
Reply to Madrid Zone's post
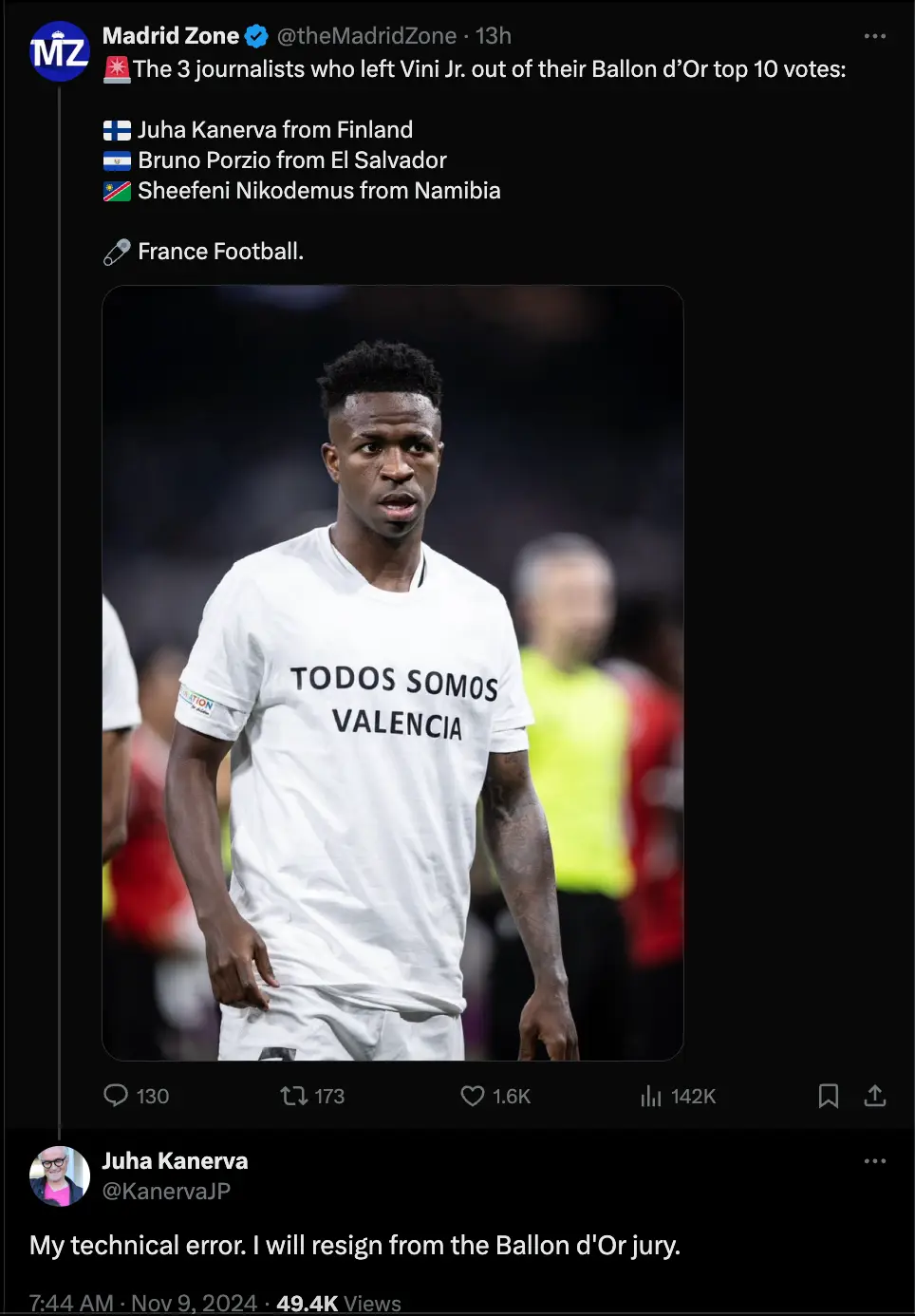click(117, 1096)
